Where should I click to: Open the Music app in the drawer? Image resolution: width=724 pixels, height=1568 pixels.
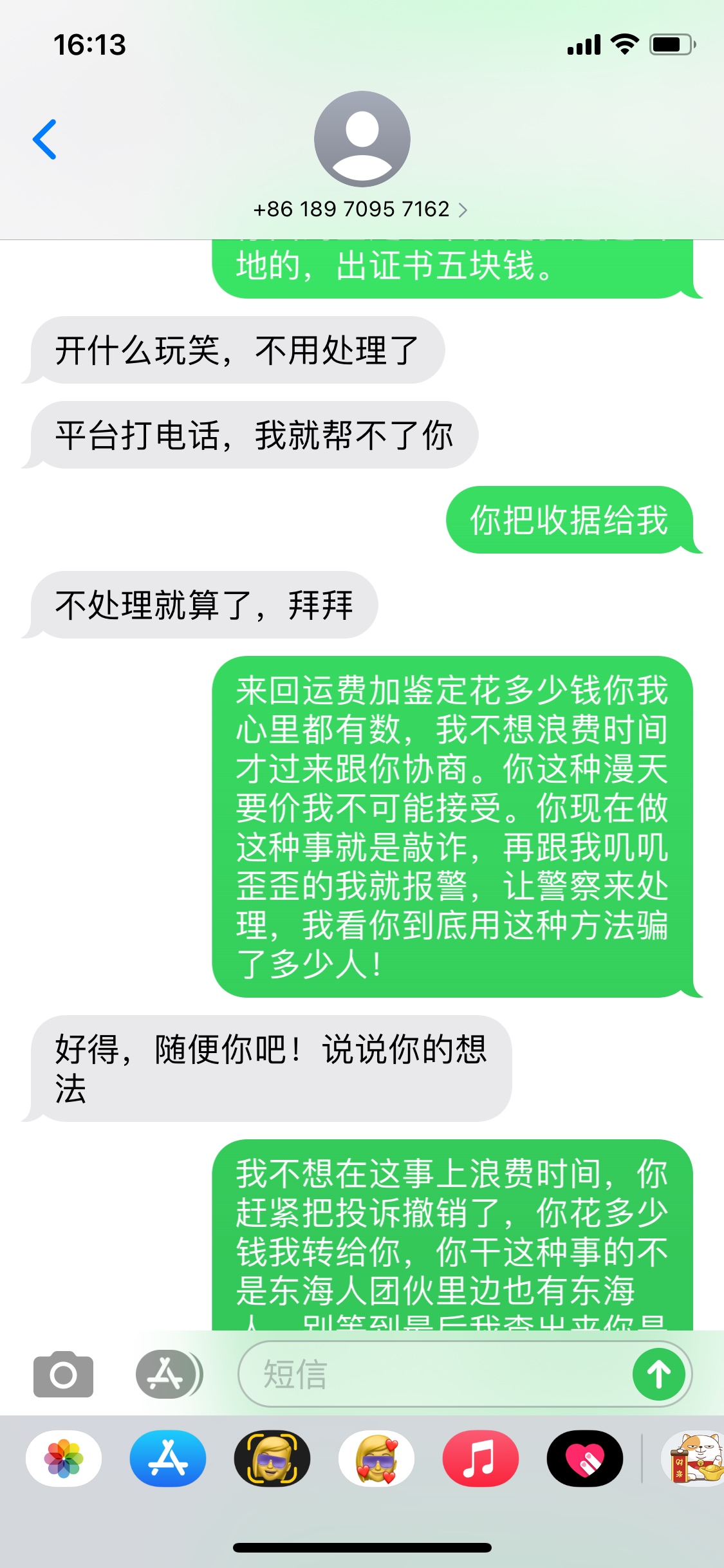tap(481, 1459)
